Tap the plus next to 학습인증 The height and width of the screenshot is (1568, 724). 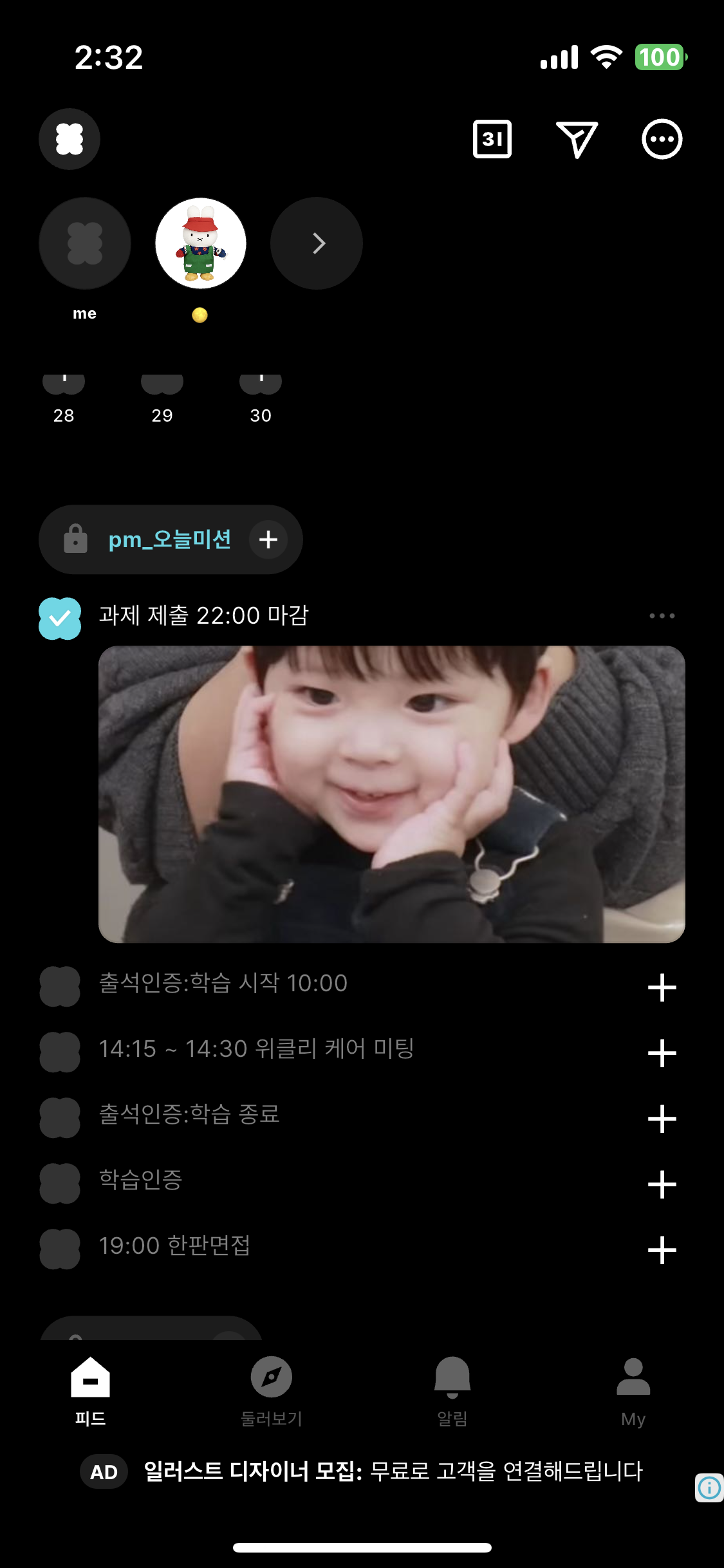[x=662, y=1185]
